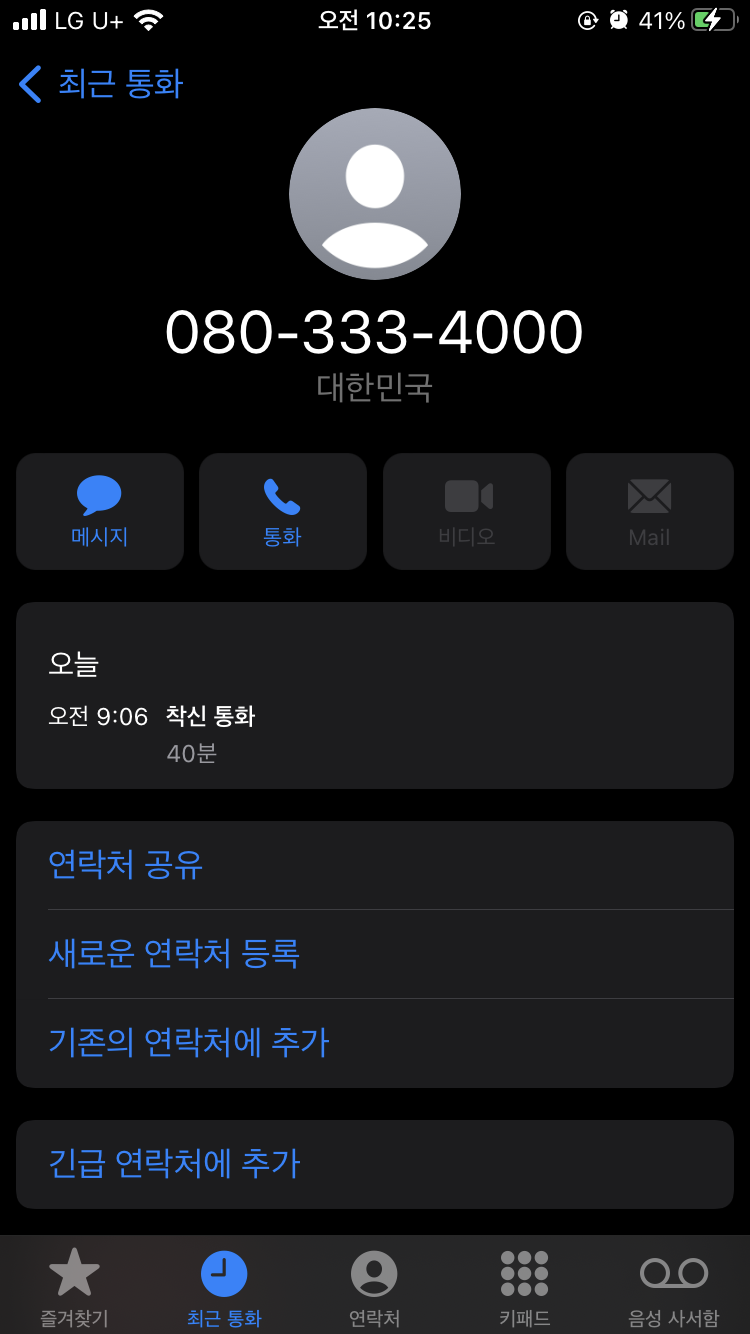Tap 새로운 연락처 등록
This screenshot has width=750, height=1334.
174,953
